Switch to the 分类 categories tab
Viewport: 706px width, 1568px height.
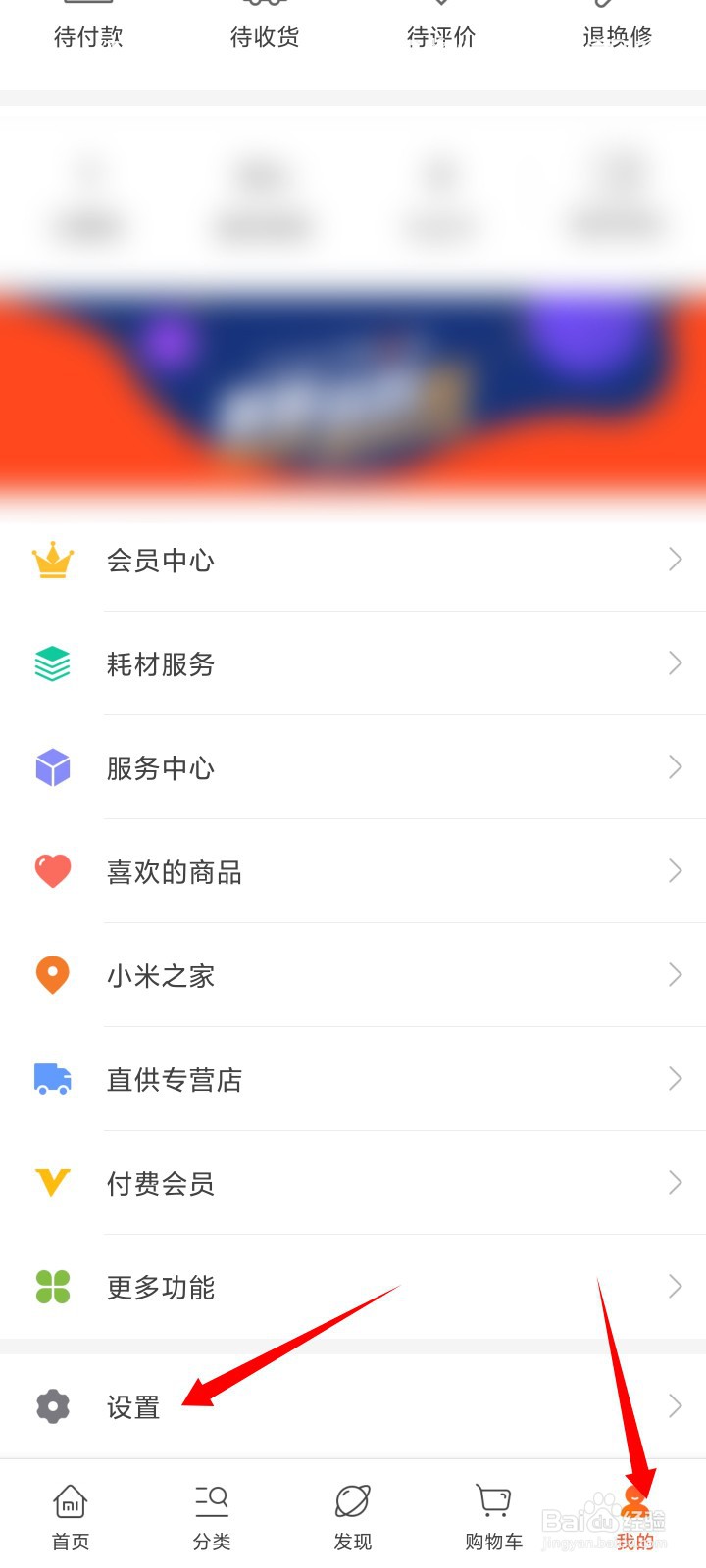point(212,1517)
